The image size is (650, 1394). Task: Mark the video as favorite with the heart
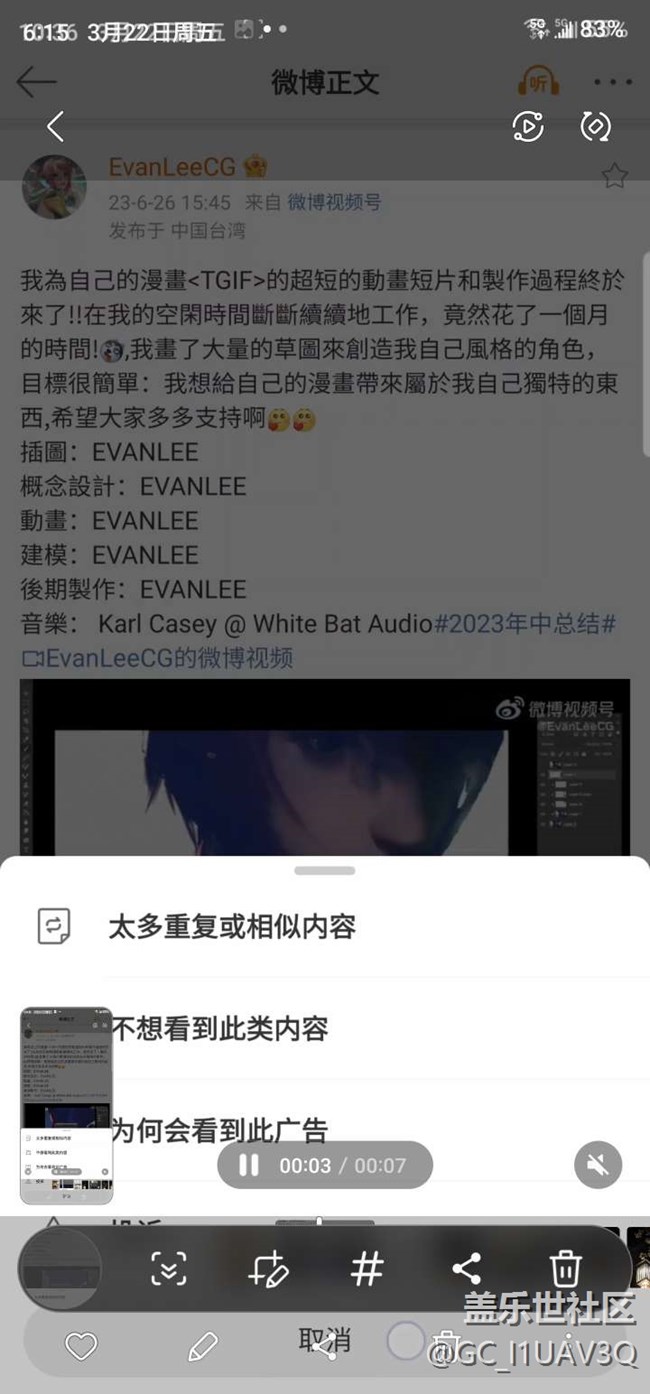(81, 1346)
